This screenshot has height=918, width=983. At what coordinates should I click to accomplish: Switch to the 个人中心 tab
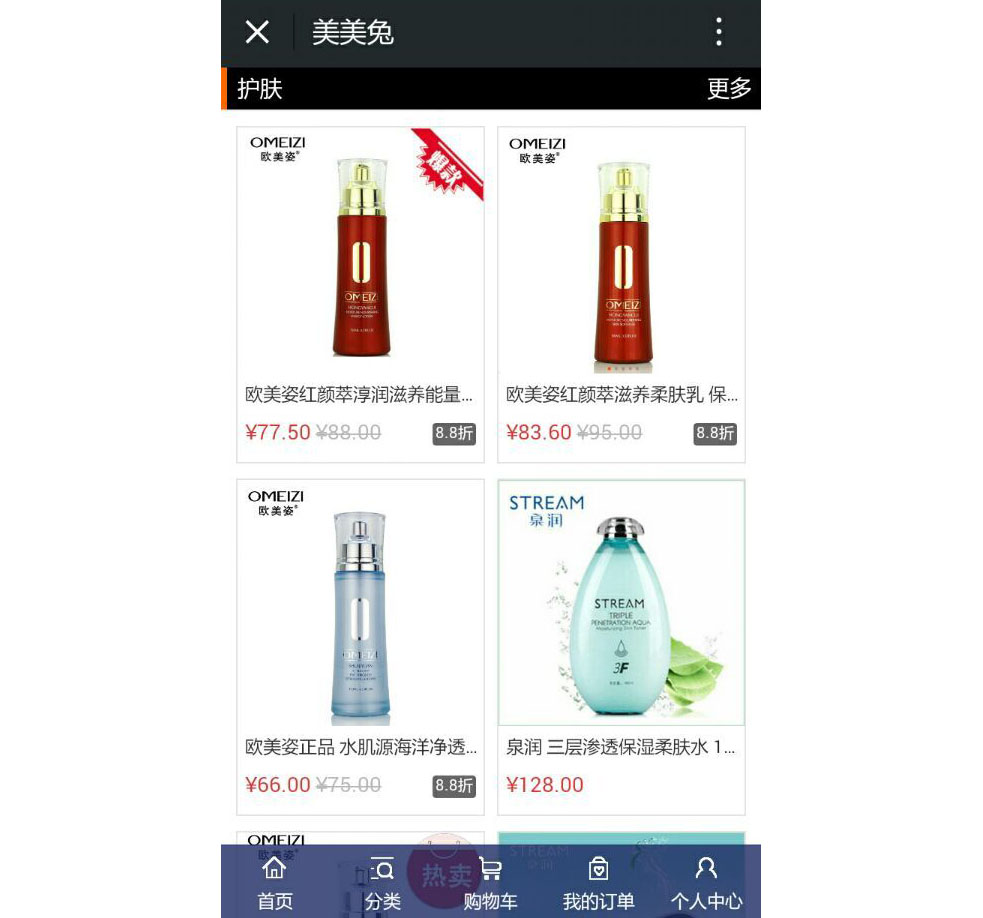(706, 883)
